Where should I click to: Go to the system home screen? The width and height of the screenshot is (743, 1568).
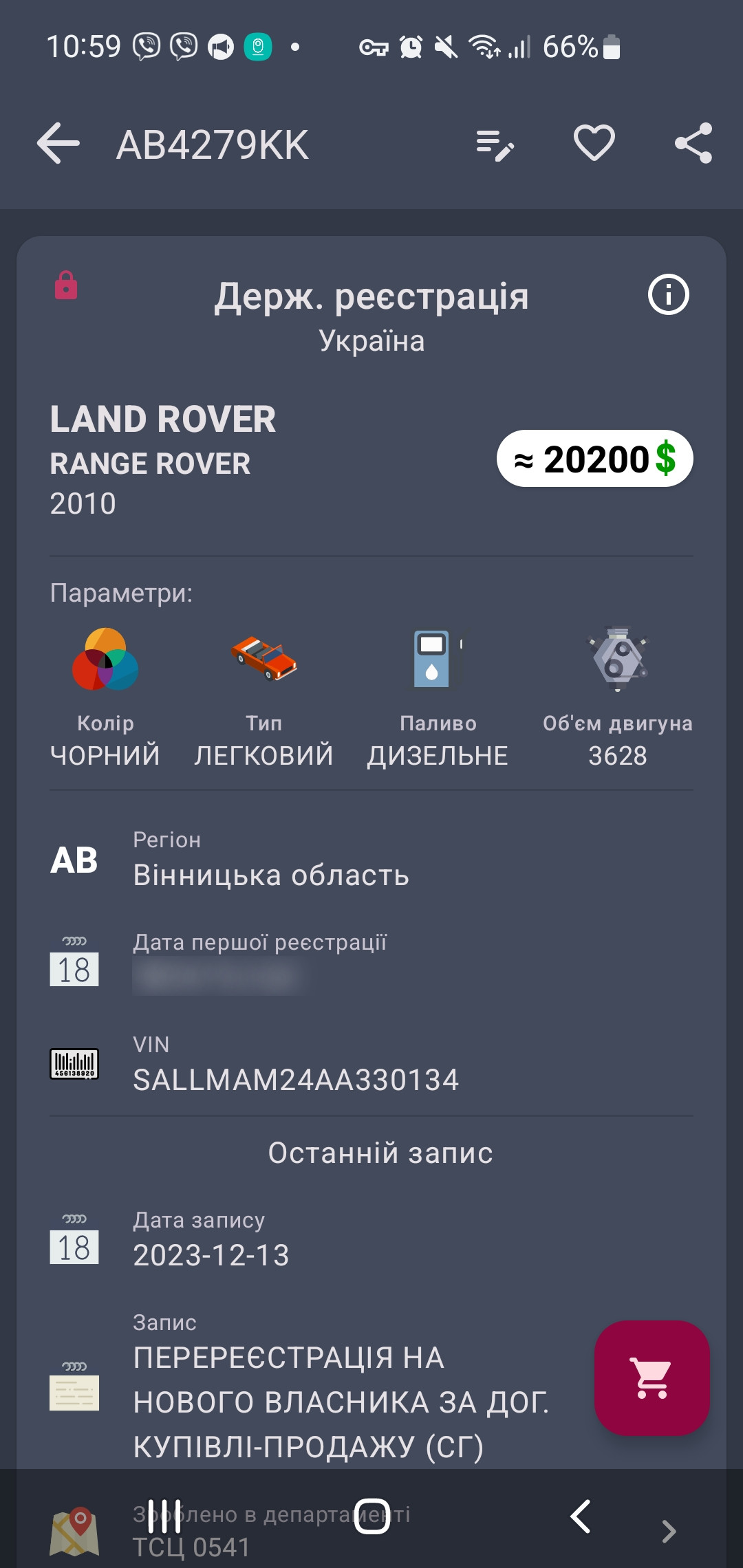[371, 1516]
